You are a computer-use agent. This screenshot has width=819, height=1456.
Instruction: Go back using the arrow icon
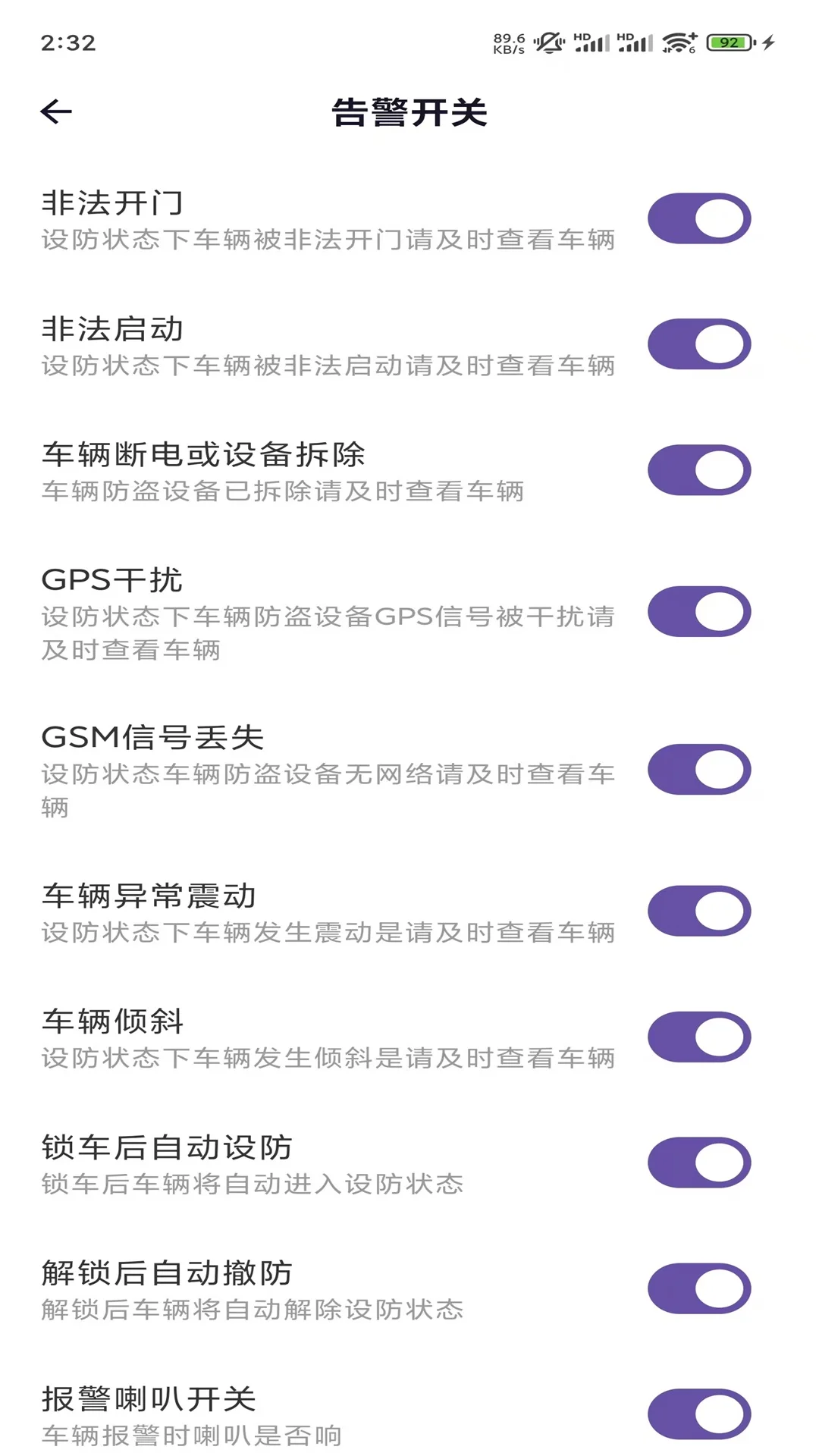[55, 111]
